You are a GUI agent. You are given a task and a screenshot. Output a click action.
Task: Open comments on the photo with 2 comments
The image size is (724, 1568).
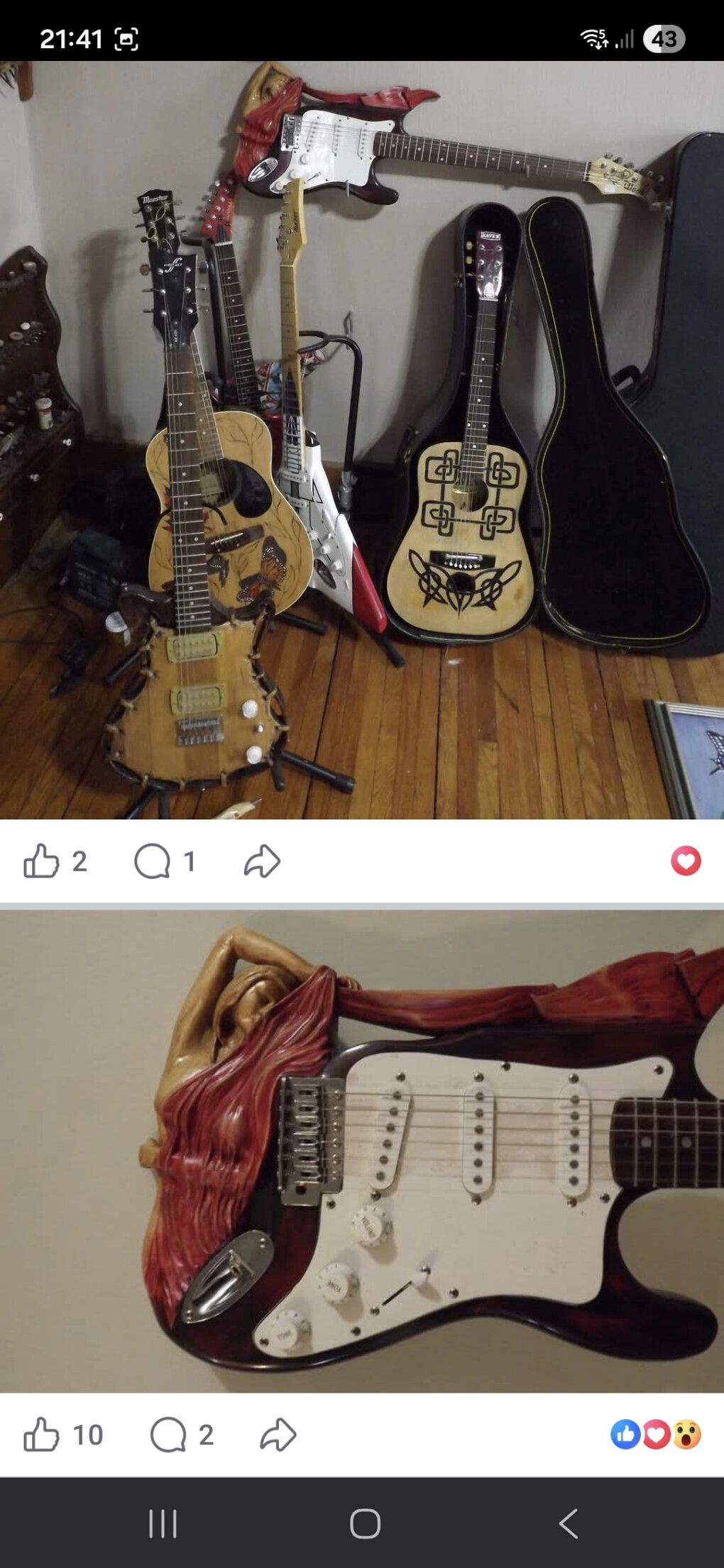tap(168, 1435)
